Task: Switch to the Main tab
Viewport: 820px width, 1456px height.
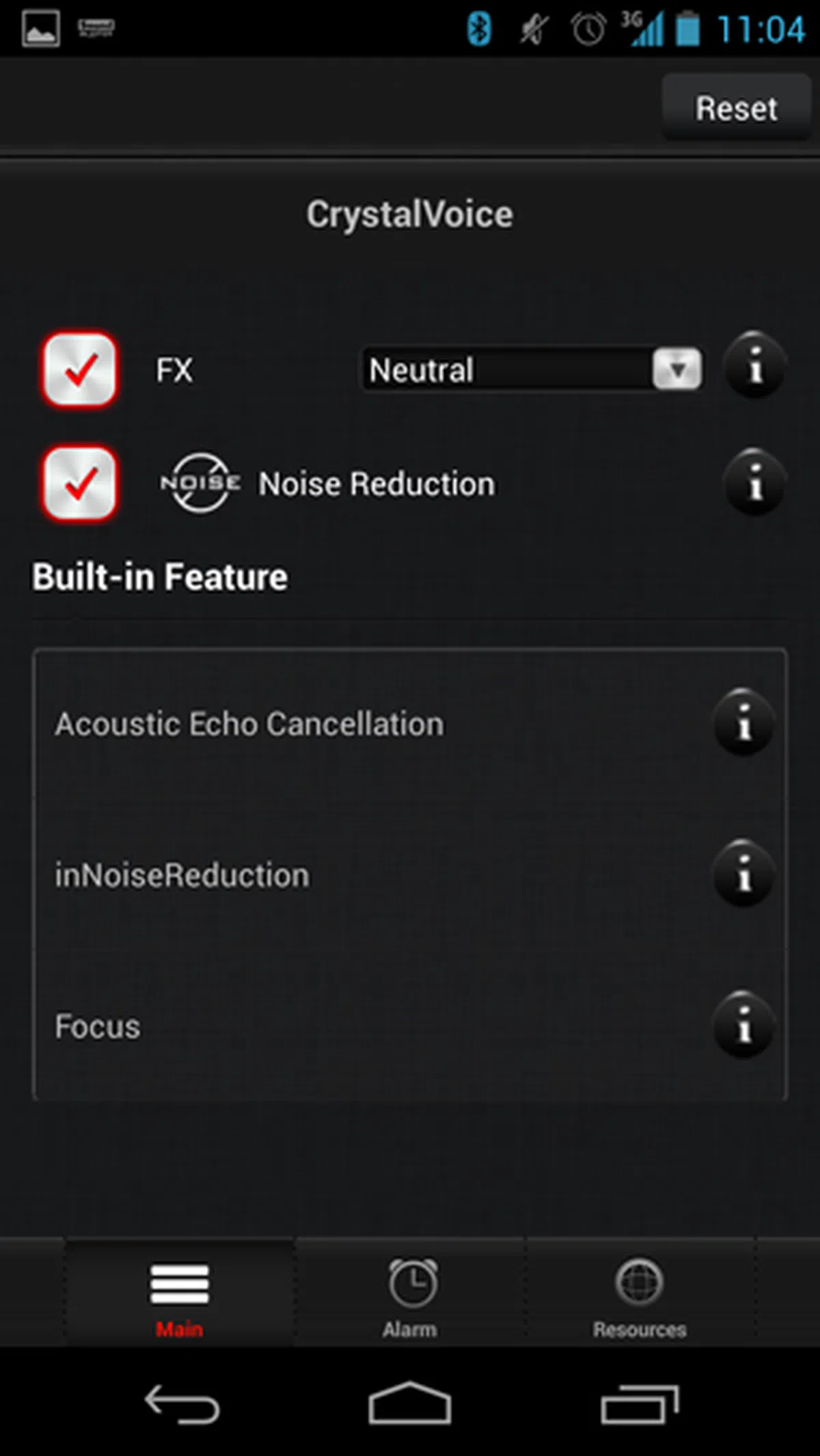Action: [179, 1296]
